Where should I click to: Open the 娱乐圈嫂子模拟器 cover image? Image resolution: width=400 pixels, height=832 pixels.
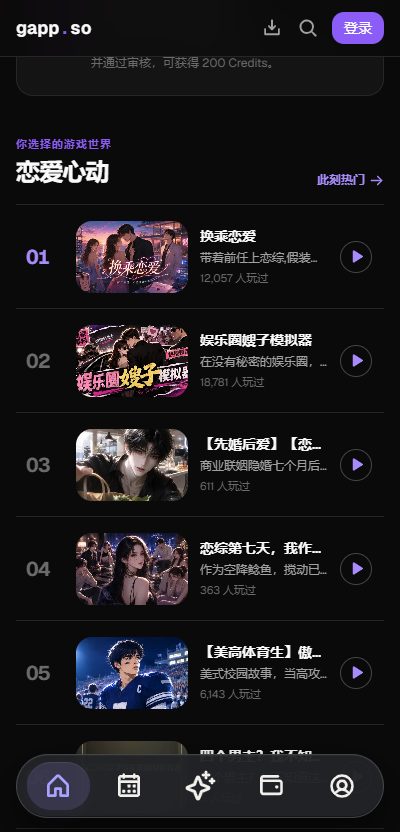pyautogui.click(x=132, y=361)
